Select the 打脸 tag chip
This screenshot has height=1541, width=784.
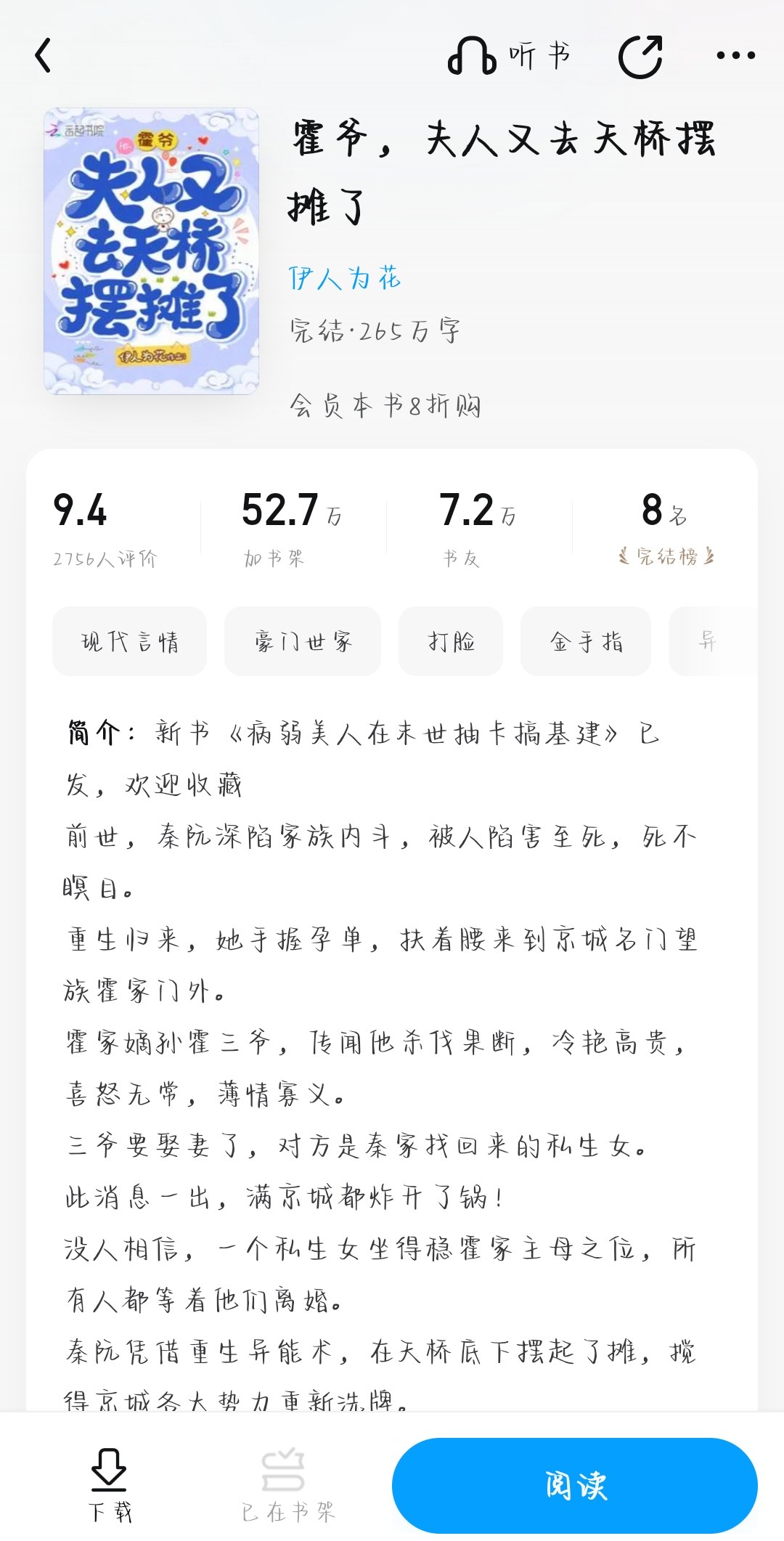tap(451, 641)
